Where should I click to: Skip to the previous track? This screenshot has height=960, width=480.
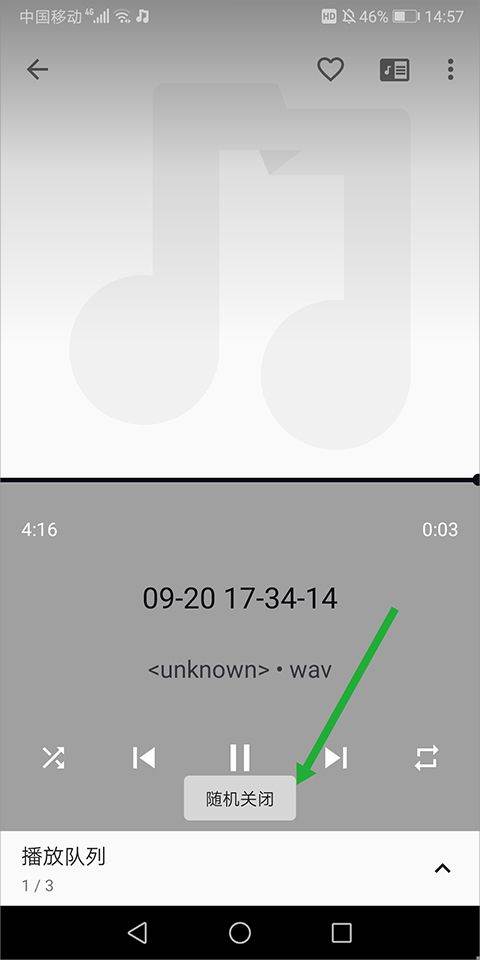coord(144,758)
